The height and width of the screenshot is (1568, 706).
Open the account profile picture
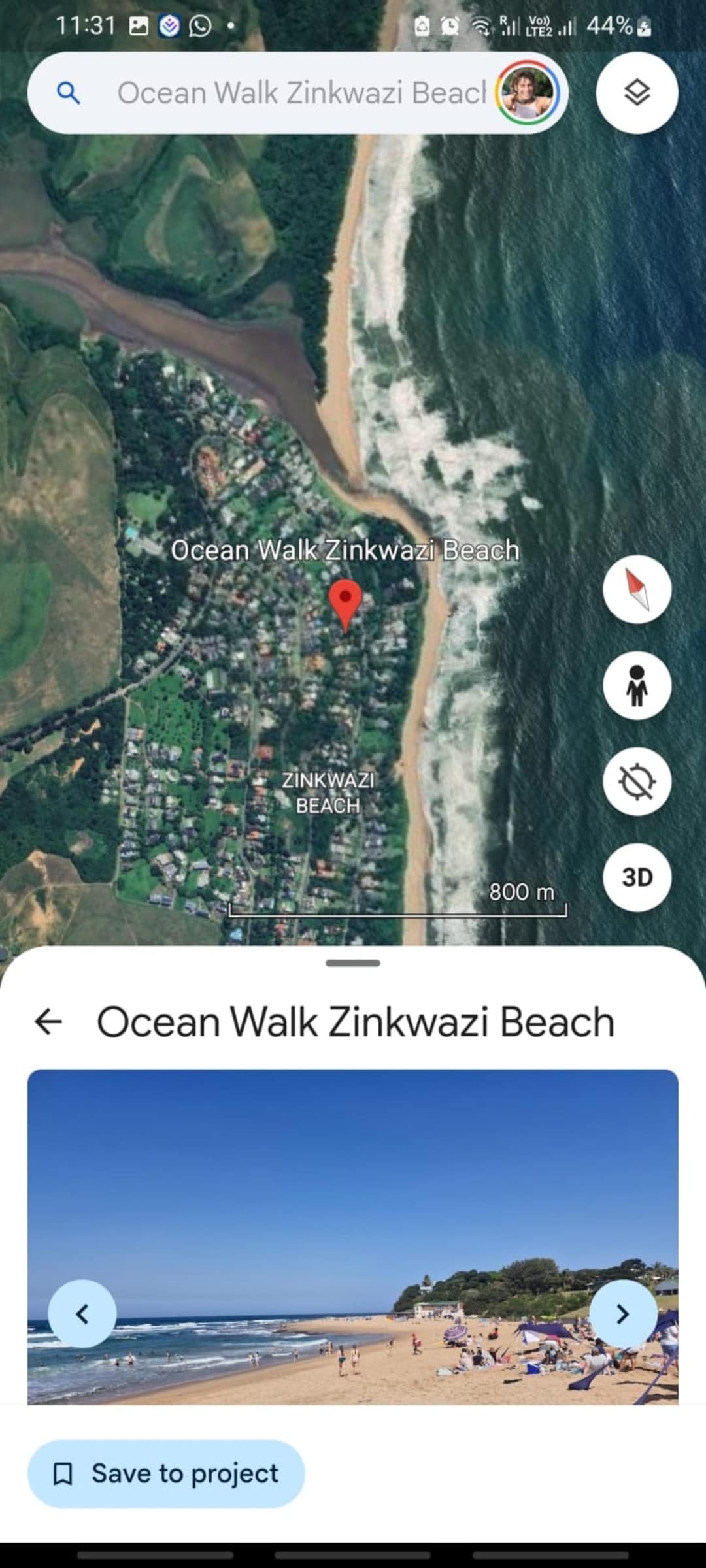527,93
